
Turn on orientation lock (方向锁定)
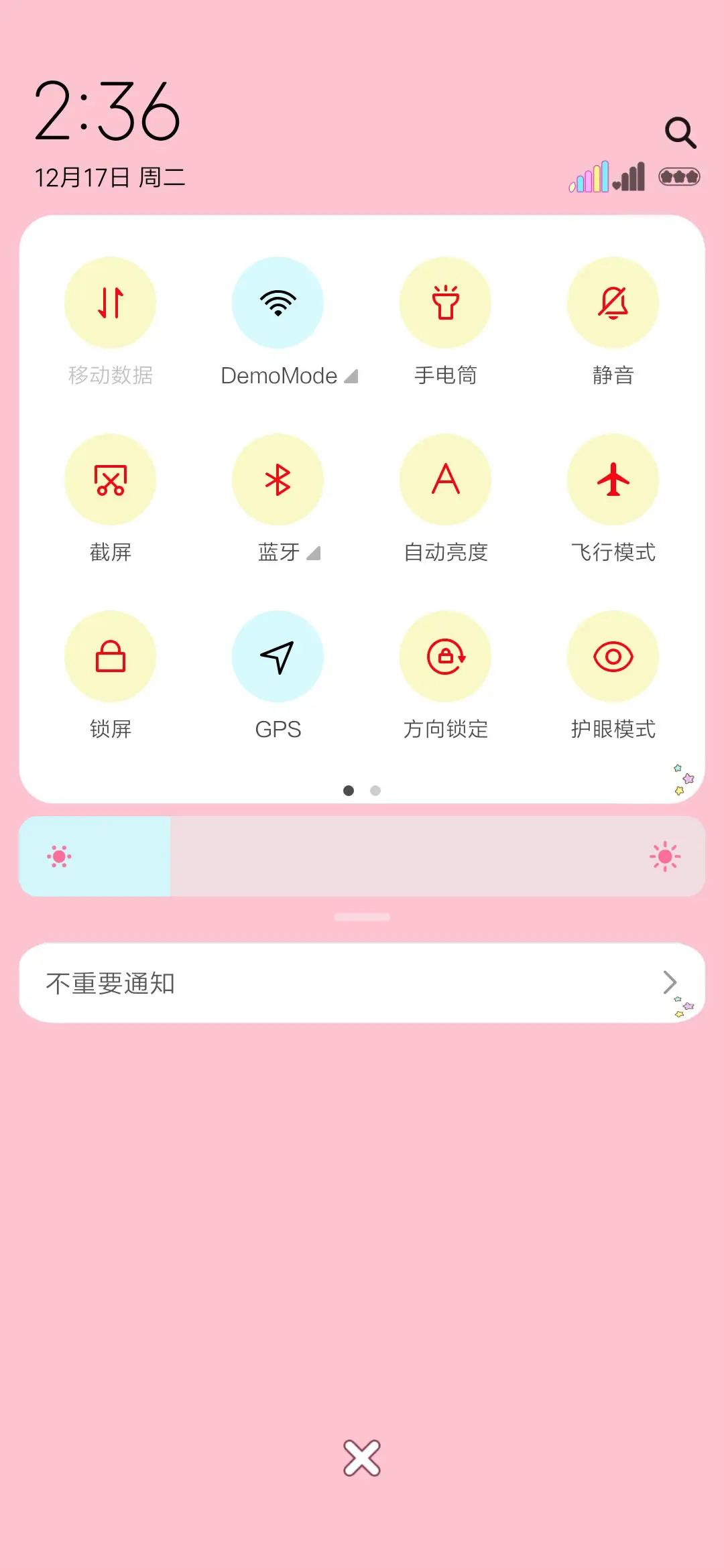coord(445,657)
